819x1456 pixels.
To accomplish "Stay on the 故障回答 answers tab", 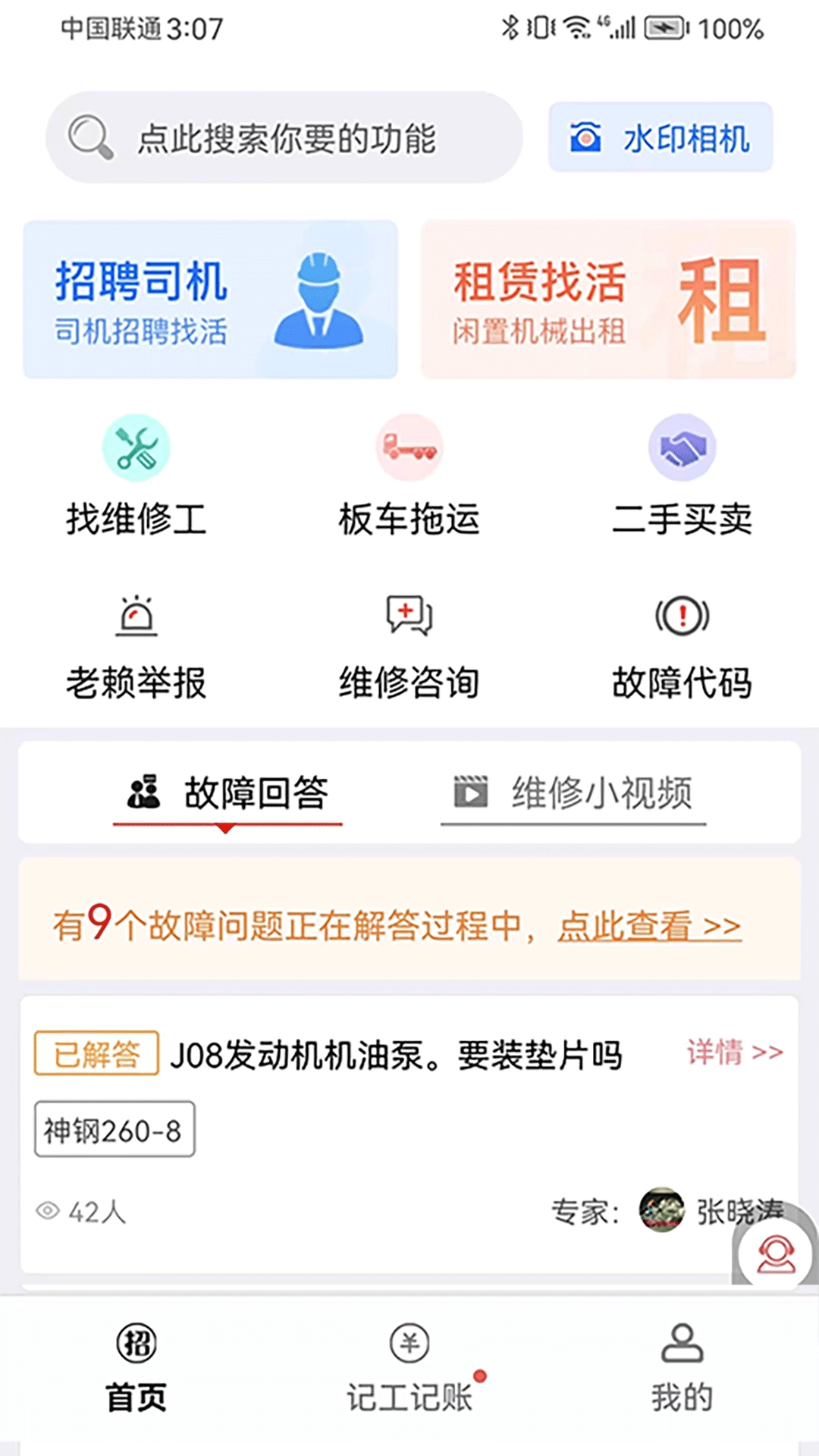I will (x=227, y=792).
